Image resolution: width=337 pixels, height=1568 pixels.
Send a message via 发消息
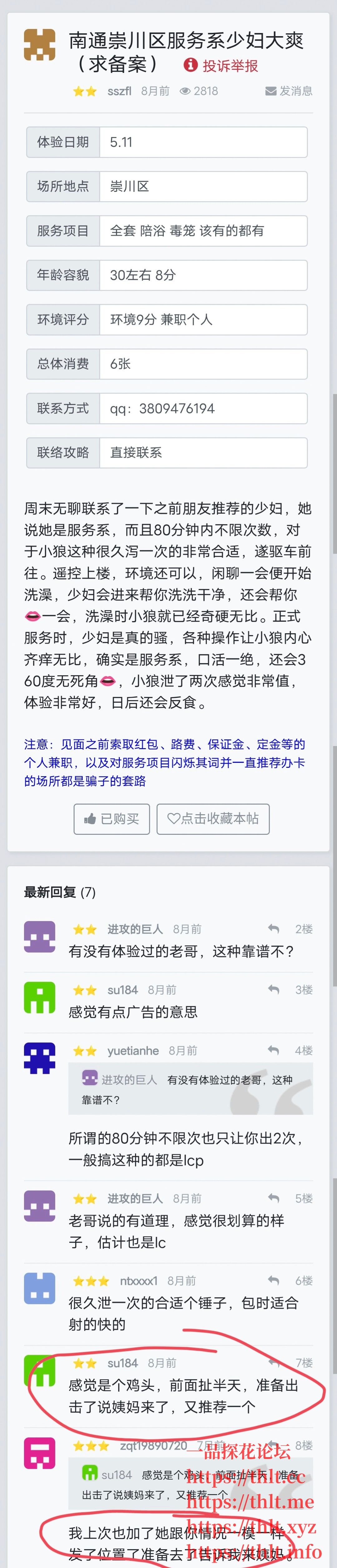(x=289, y=91)
